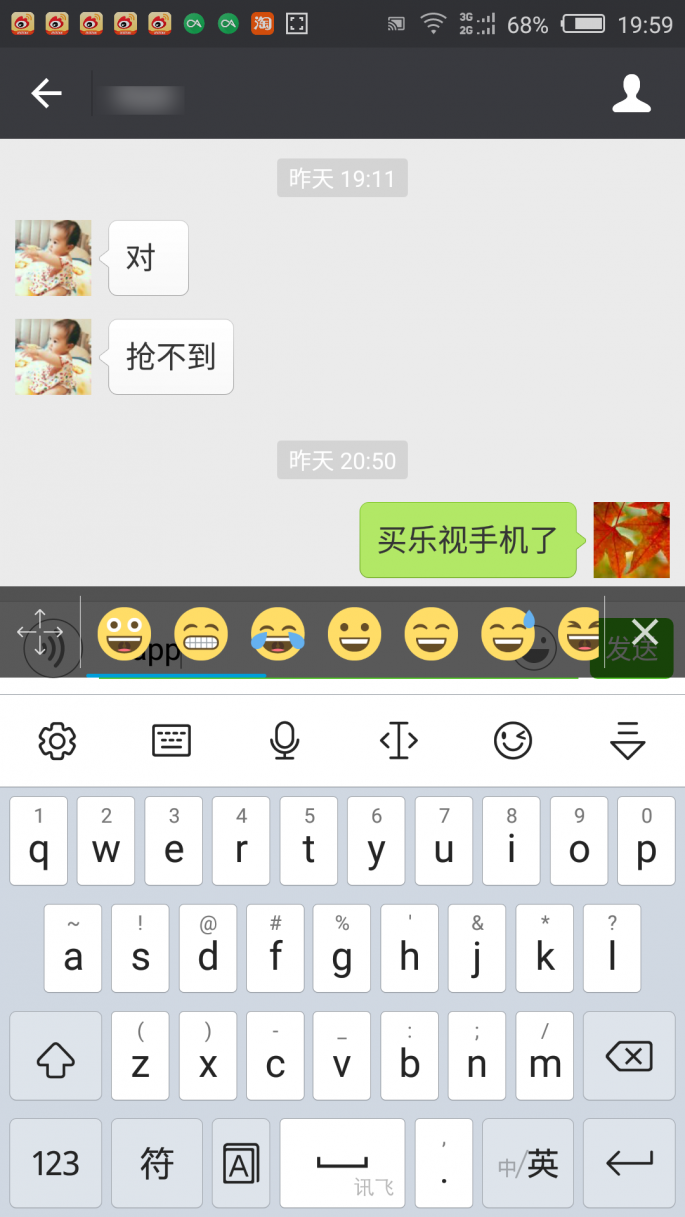Viewport: 685px width, 1217px height.
Task: Tap the enter key
Action: [629, 1163]
